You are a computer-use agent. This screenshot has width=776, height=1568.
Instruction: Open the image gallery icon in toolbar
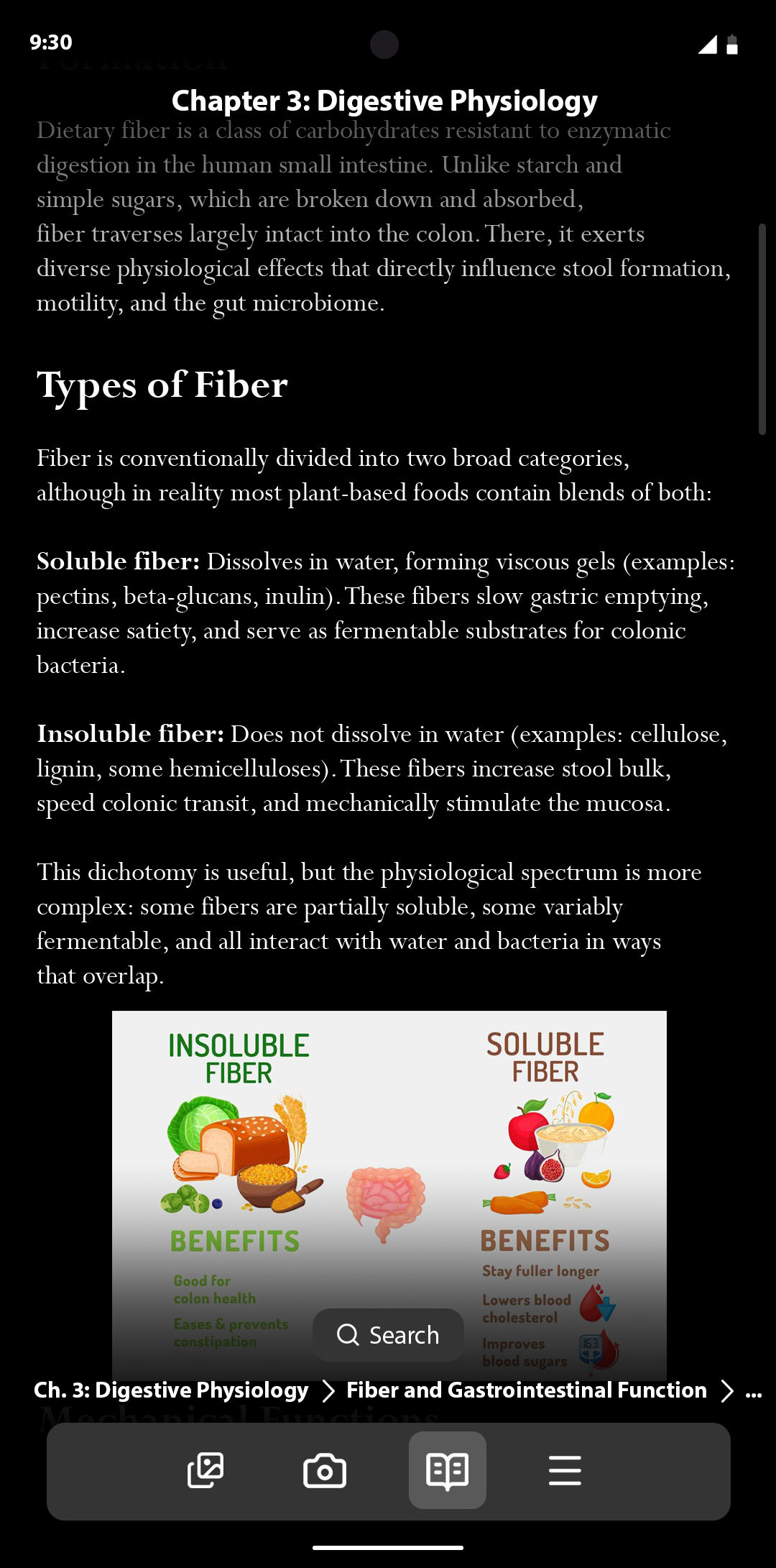point(205,1470)
